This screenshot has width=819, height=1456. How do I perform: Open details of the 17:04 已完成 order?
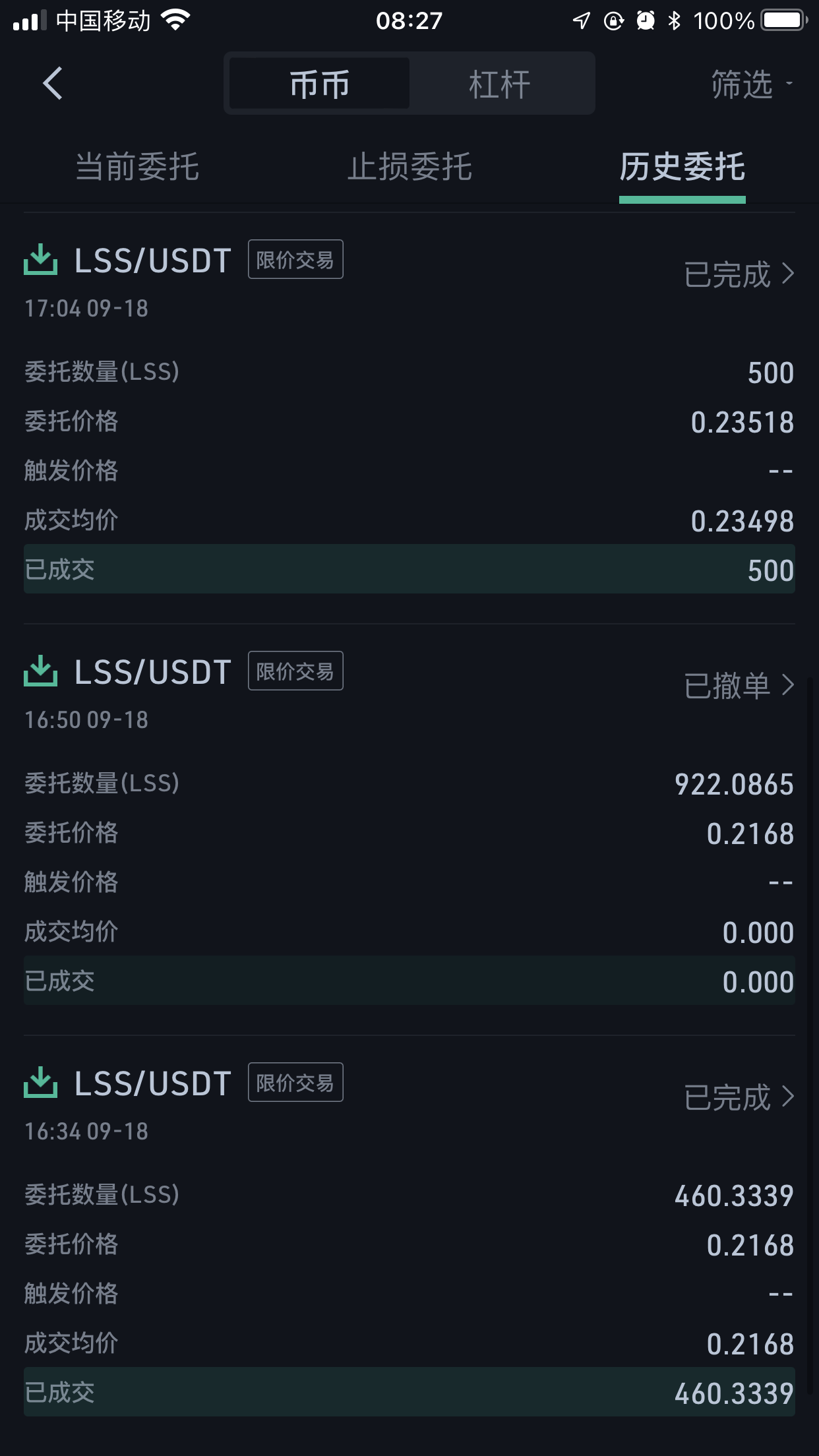pyautogui.click(x=739, y=274)
